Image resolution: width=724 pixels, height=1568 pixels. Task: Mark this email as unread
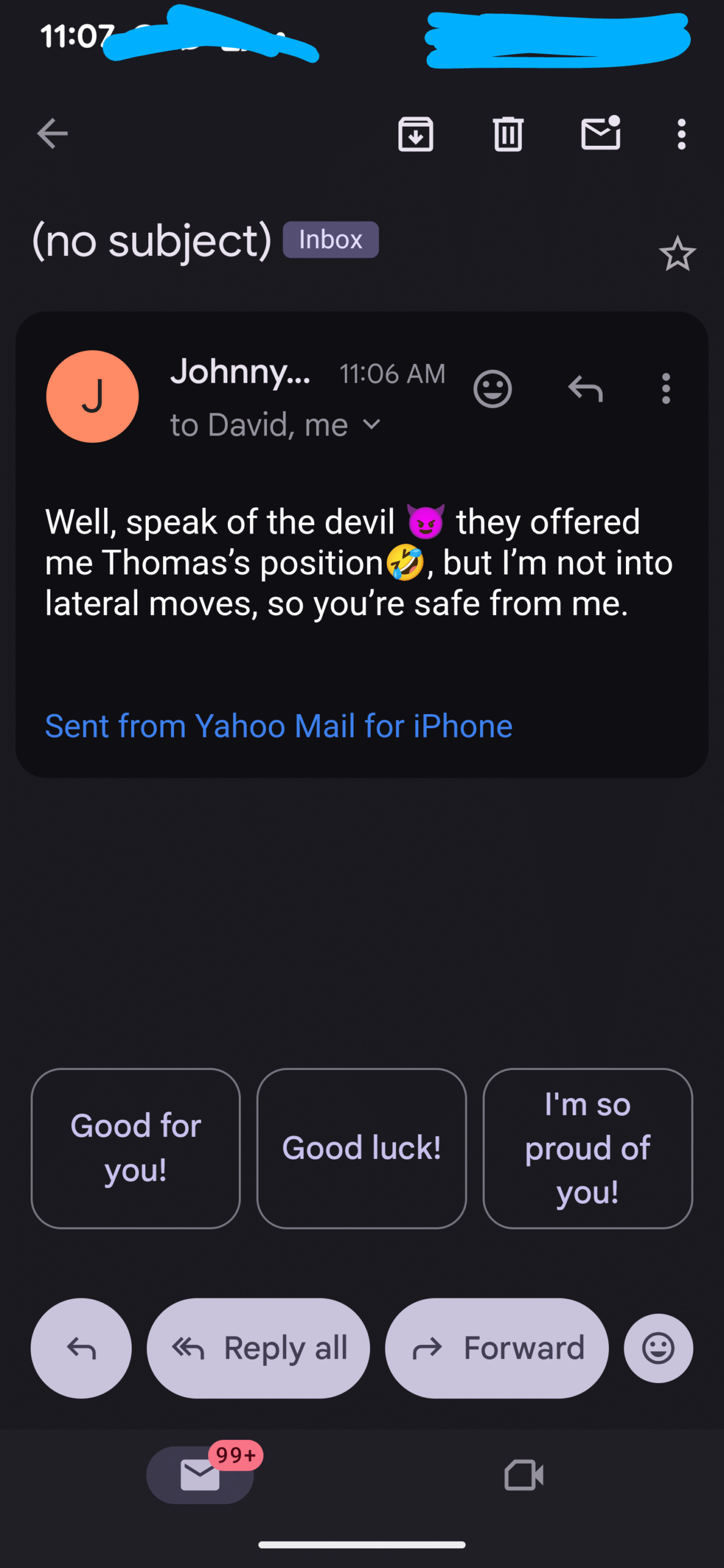(x=600, y=134)
